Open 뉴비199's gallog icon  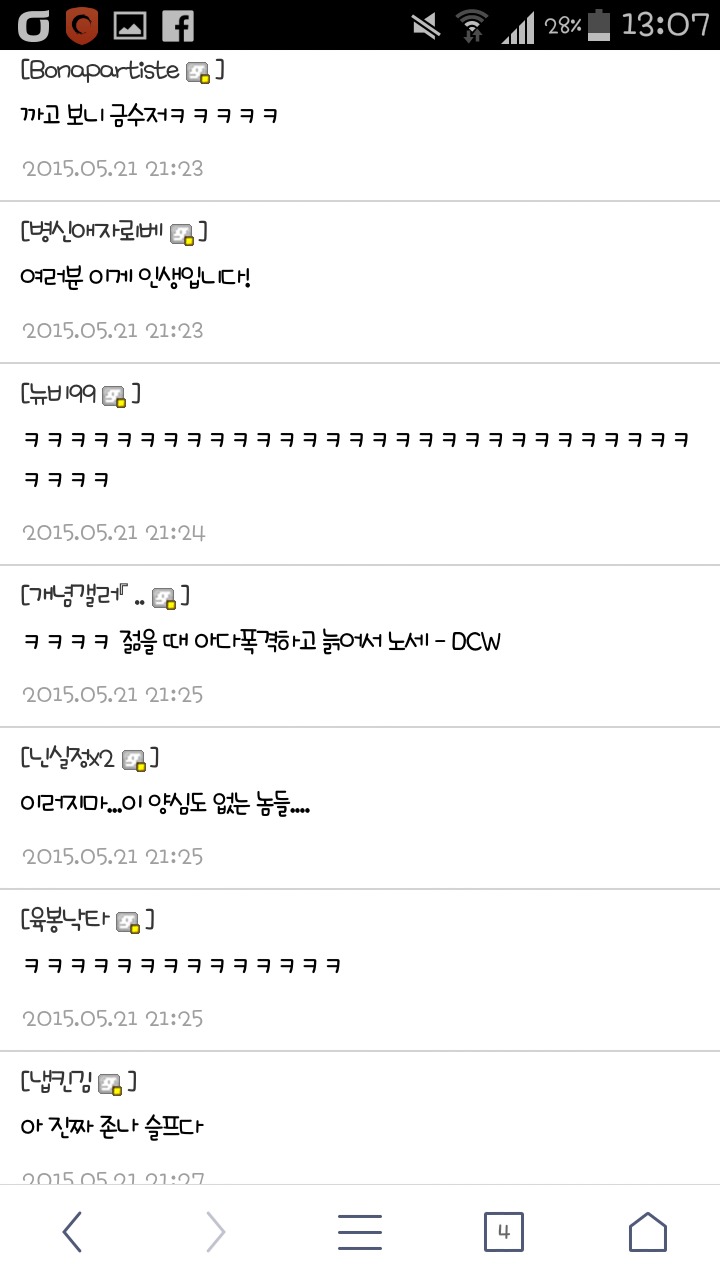click(115, 397)
